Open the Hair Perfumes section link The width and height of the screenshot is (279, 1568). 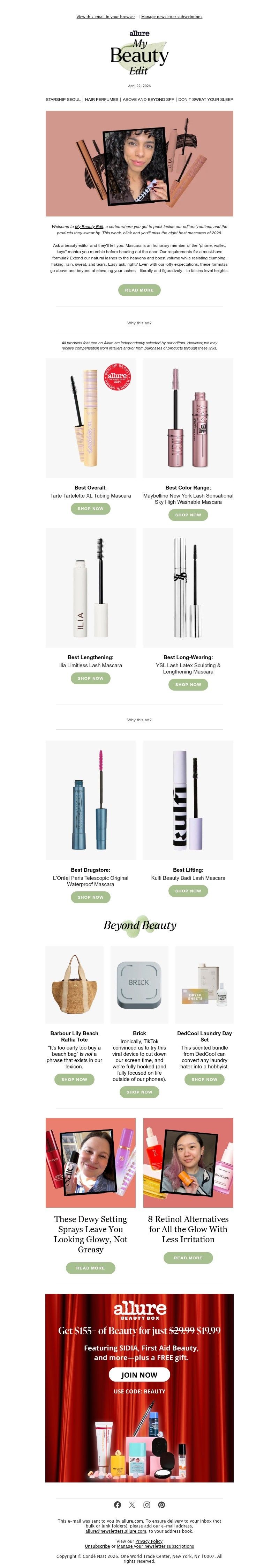pos(101,99)
